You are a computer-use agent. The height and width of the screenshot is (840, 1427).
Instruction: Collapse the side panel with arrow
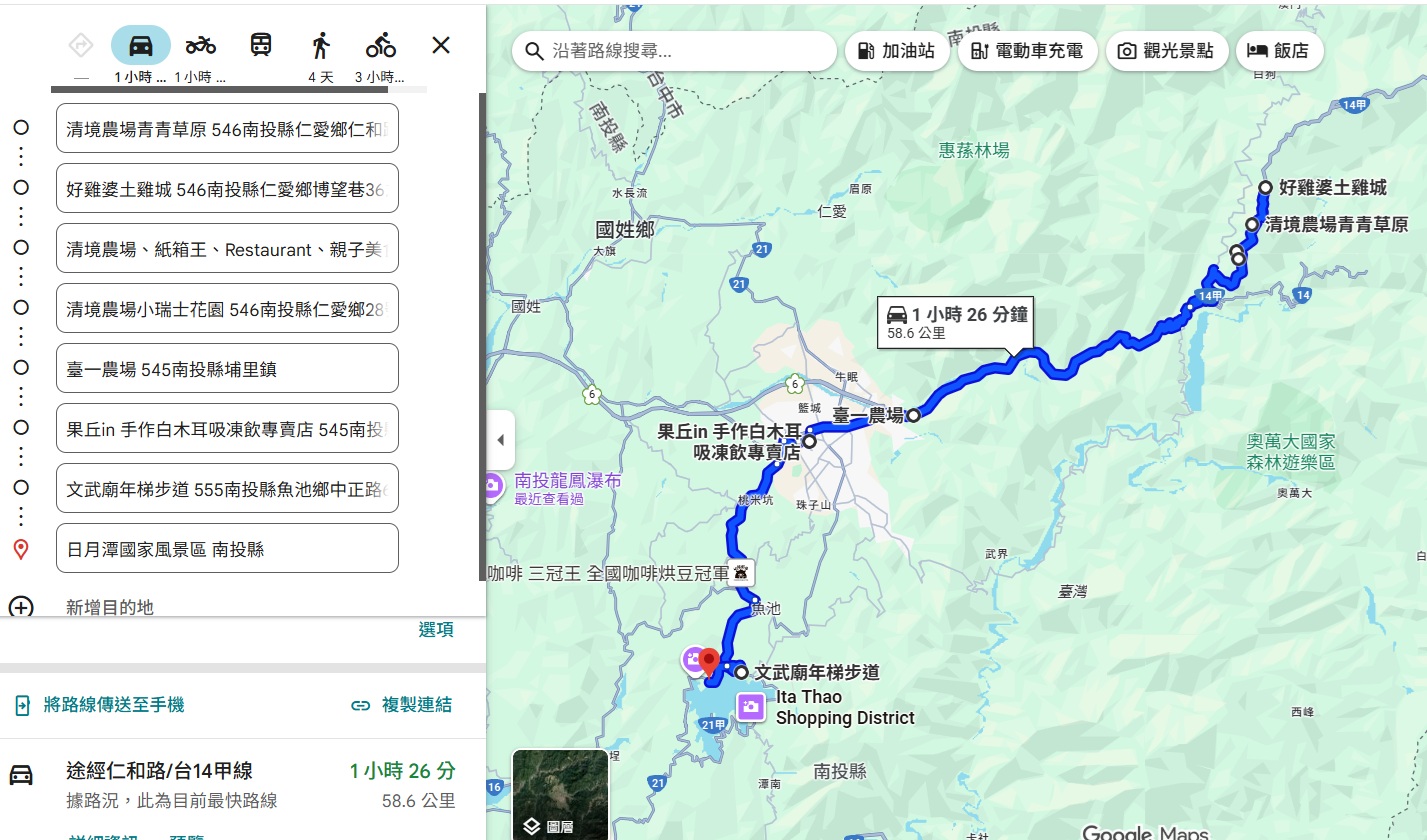pyautogui.click(x=500, y=440)
